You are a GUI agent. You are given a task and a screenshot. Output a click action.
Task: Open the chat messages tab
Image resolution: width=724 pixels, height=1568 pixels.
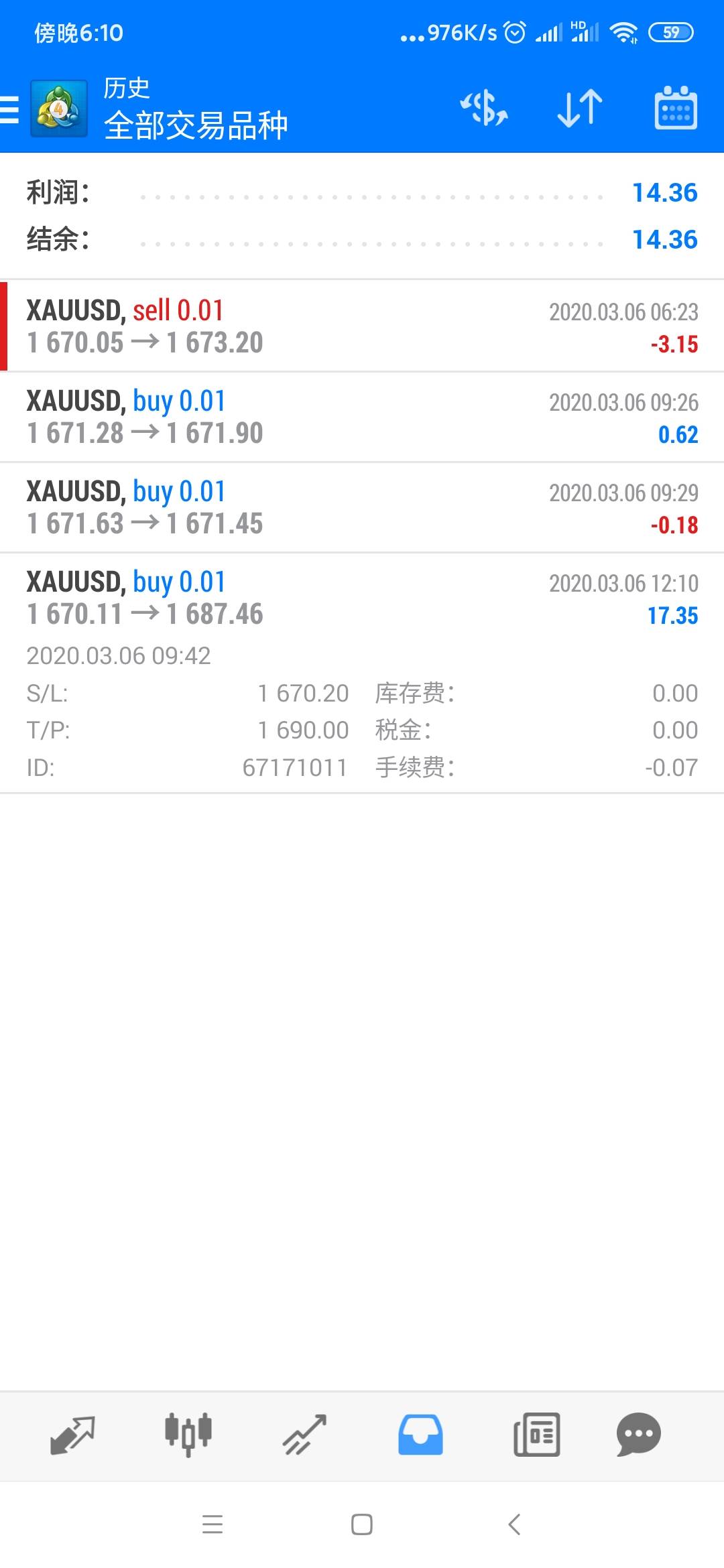(638, 1435)
